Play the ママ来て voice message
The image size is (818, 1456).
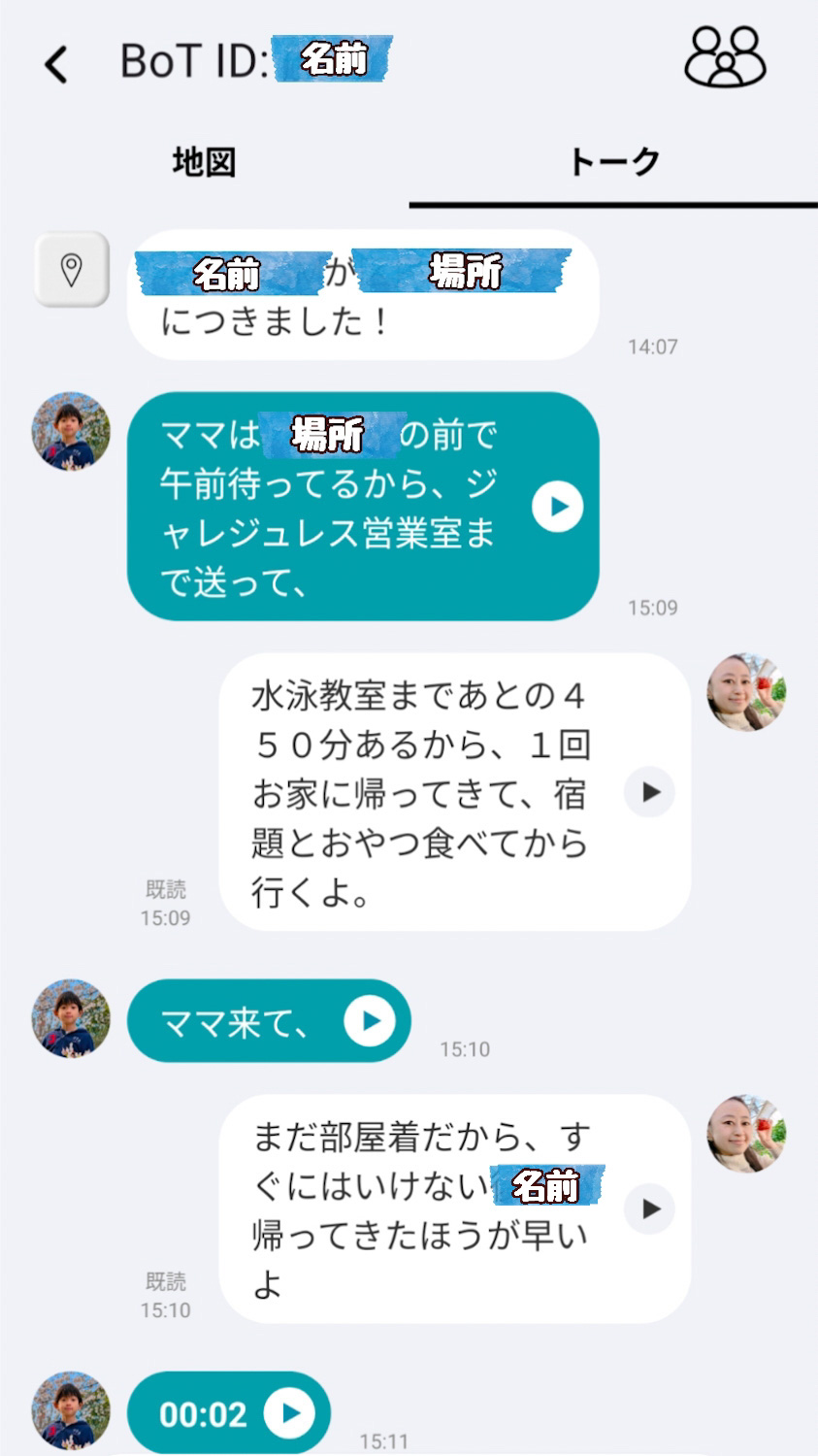pyautogui.click(x=370, y=1021)
